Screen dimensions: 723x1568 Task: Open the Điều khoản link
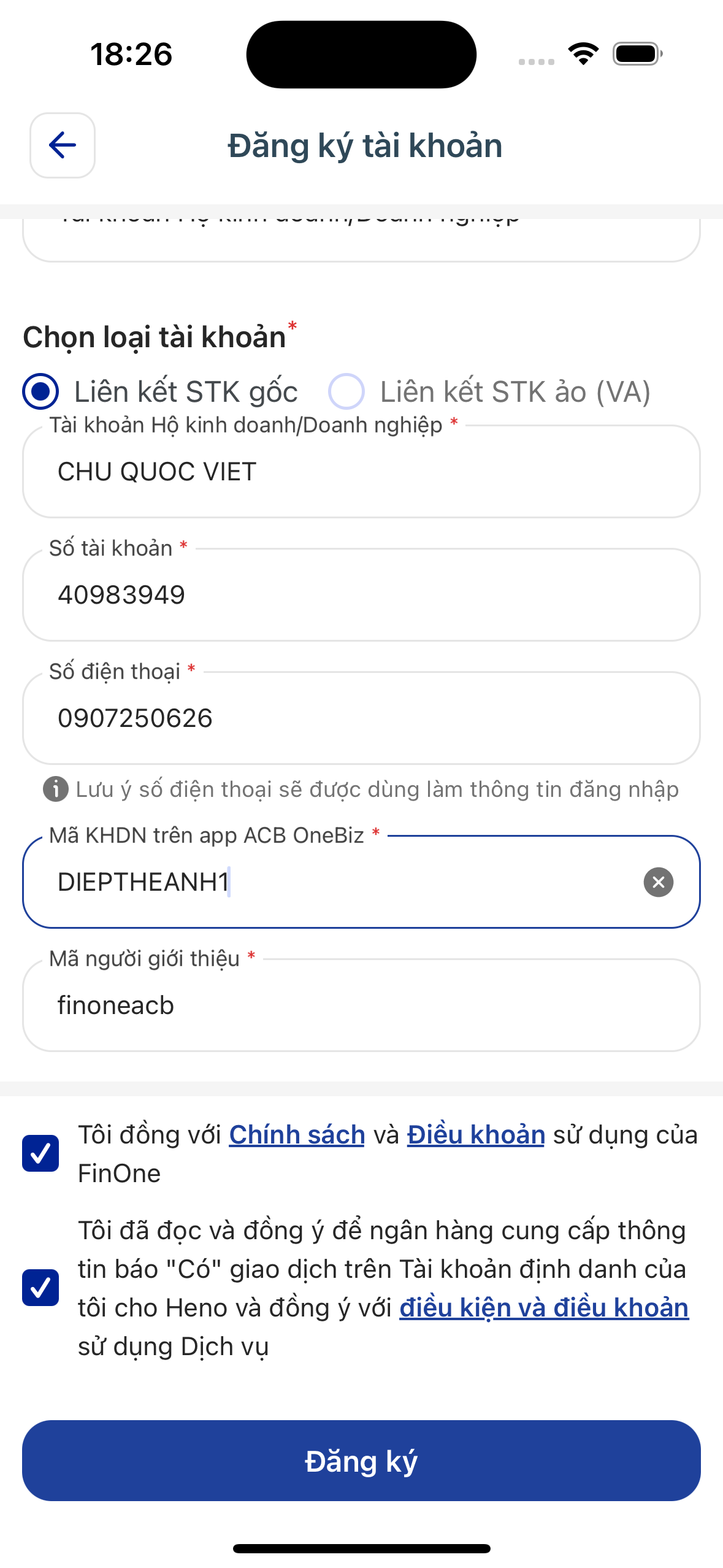(x=476, y=1135)
